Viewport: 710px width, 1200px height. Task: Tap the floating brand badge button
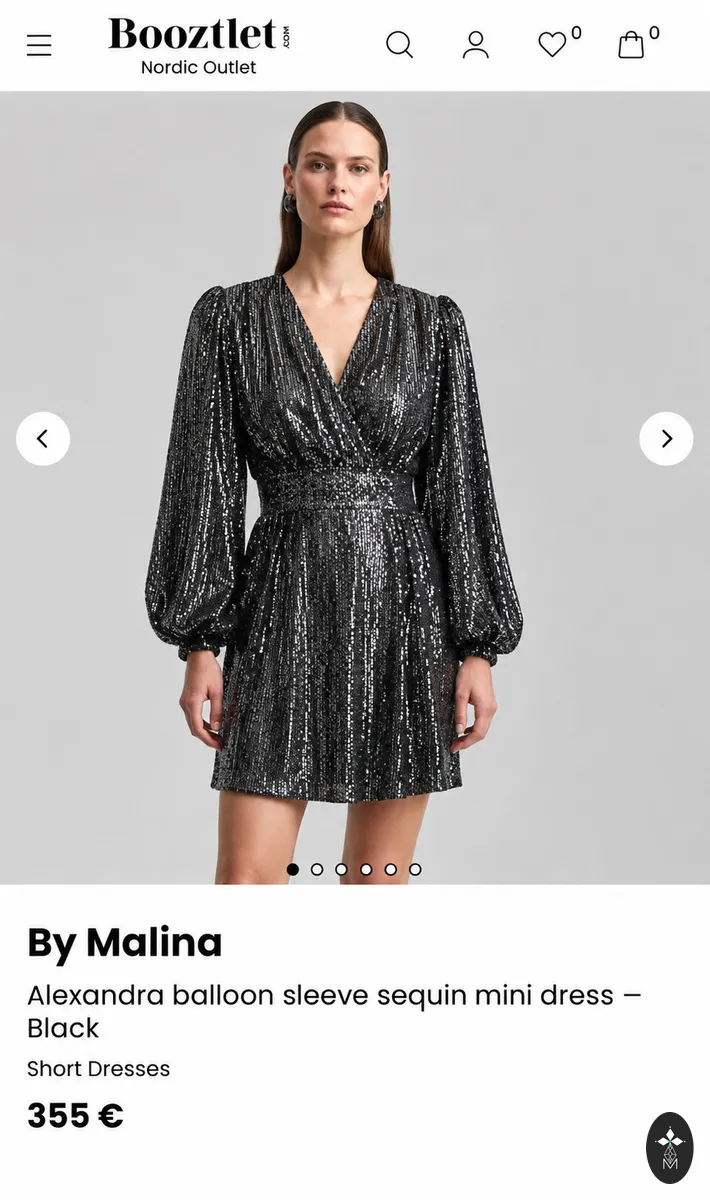(670, 1147)
